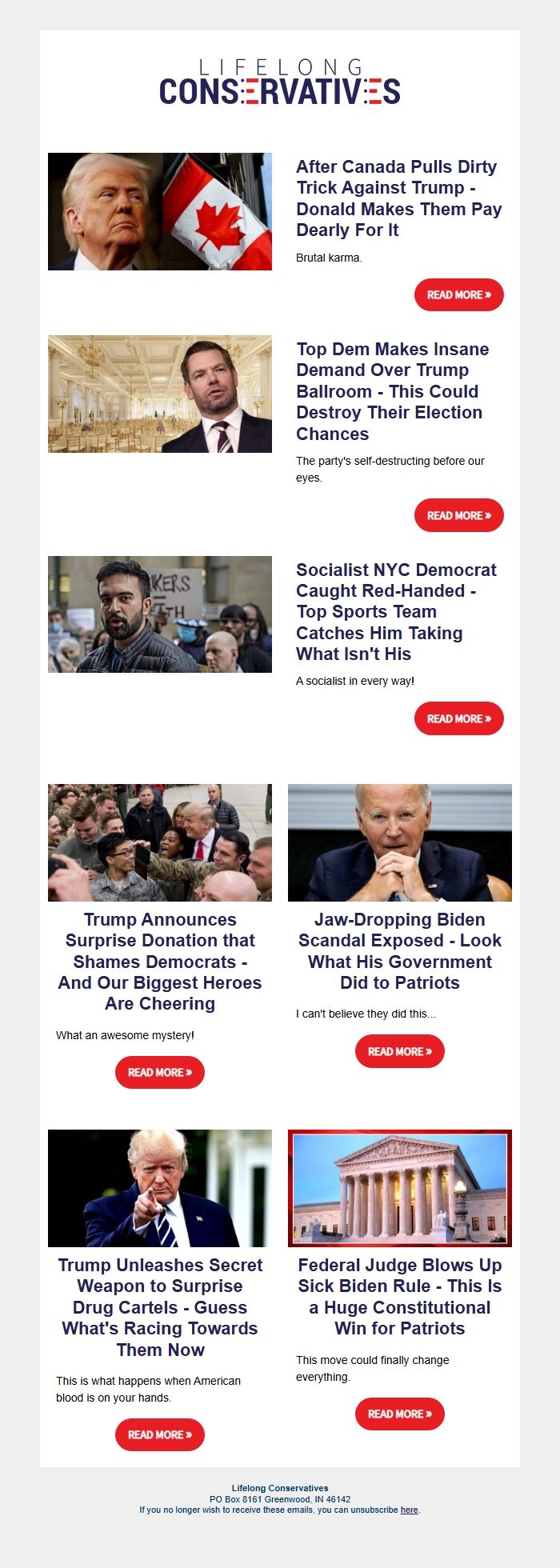Open Read More for Trump Surprise Donation

tap(160, 1073)
